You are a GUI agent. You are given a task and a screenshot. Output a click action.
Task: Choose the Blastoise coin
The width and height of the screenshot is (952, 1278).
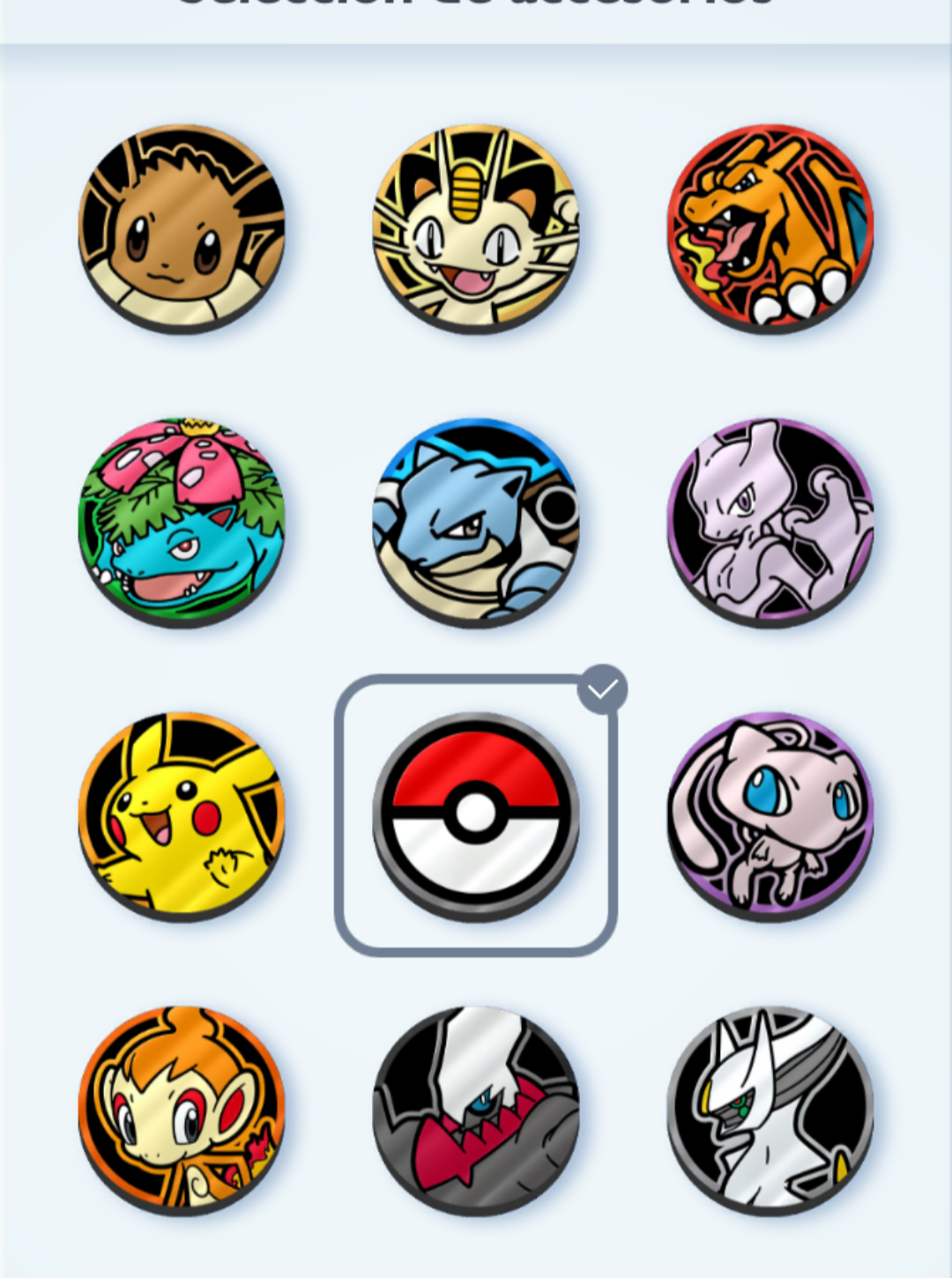(476, 522)
